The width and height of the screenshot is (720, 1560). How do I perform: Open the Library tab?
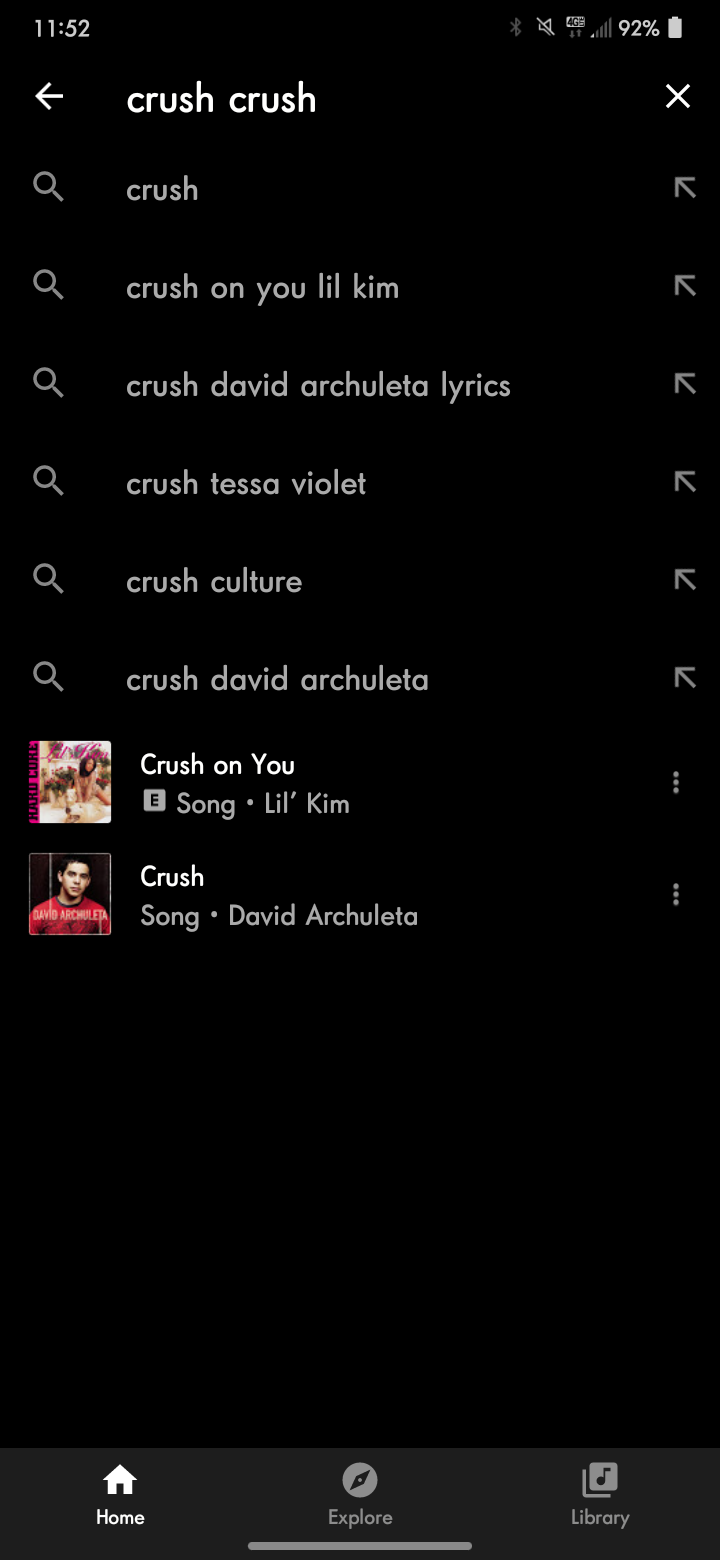pyautogui.click(x=600, y=1494)
